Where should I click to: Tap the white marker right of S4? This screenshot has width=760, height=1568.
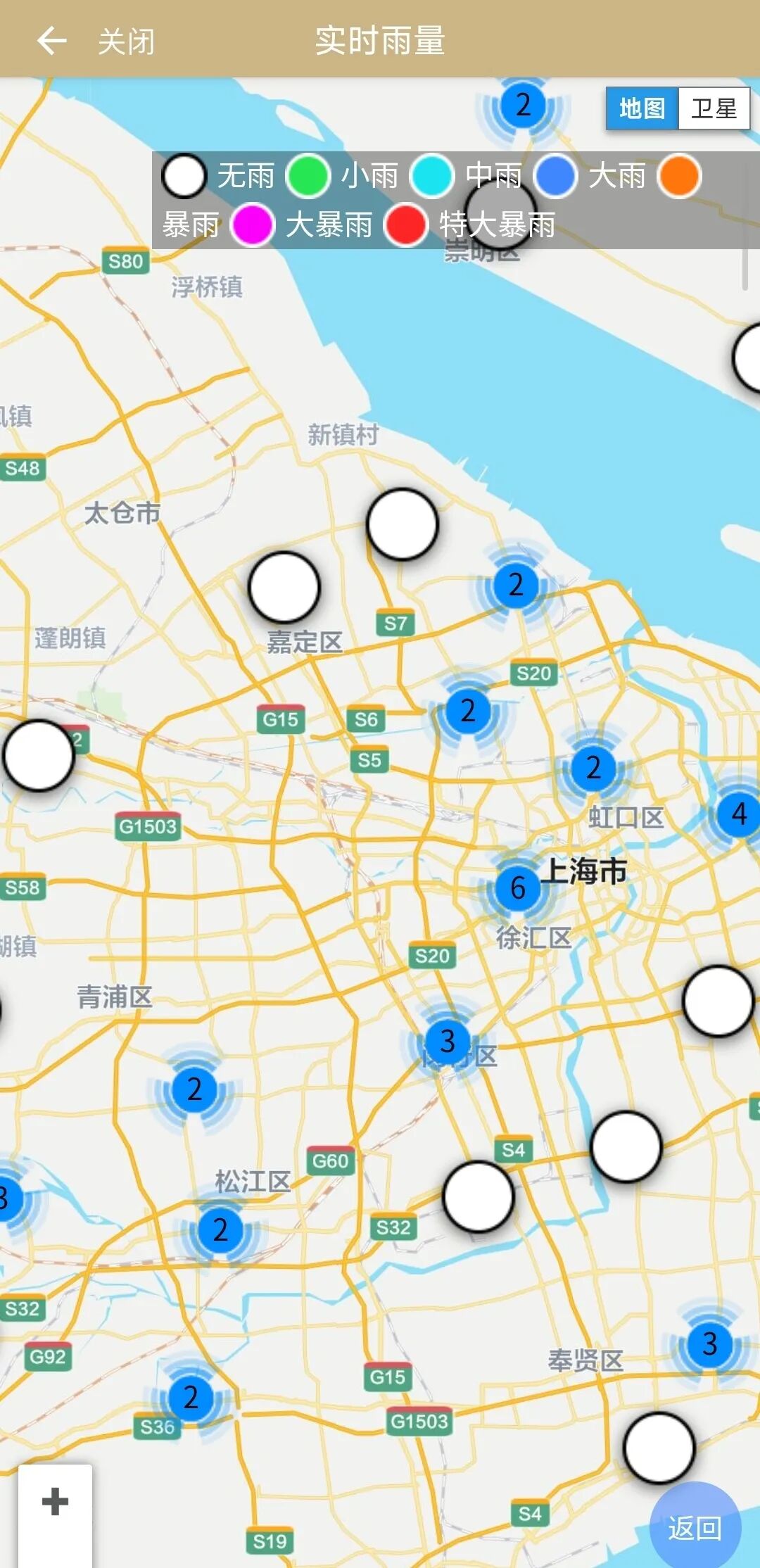coord(626,1146)
